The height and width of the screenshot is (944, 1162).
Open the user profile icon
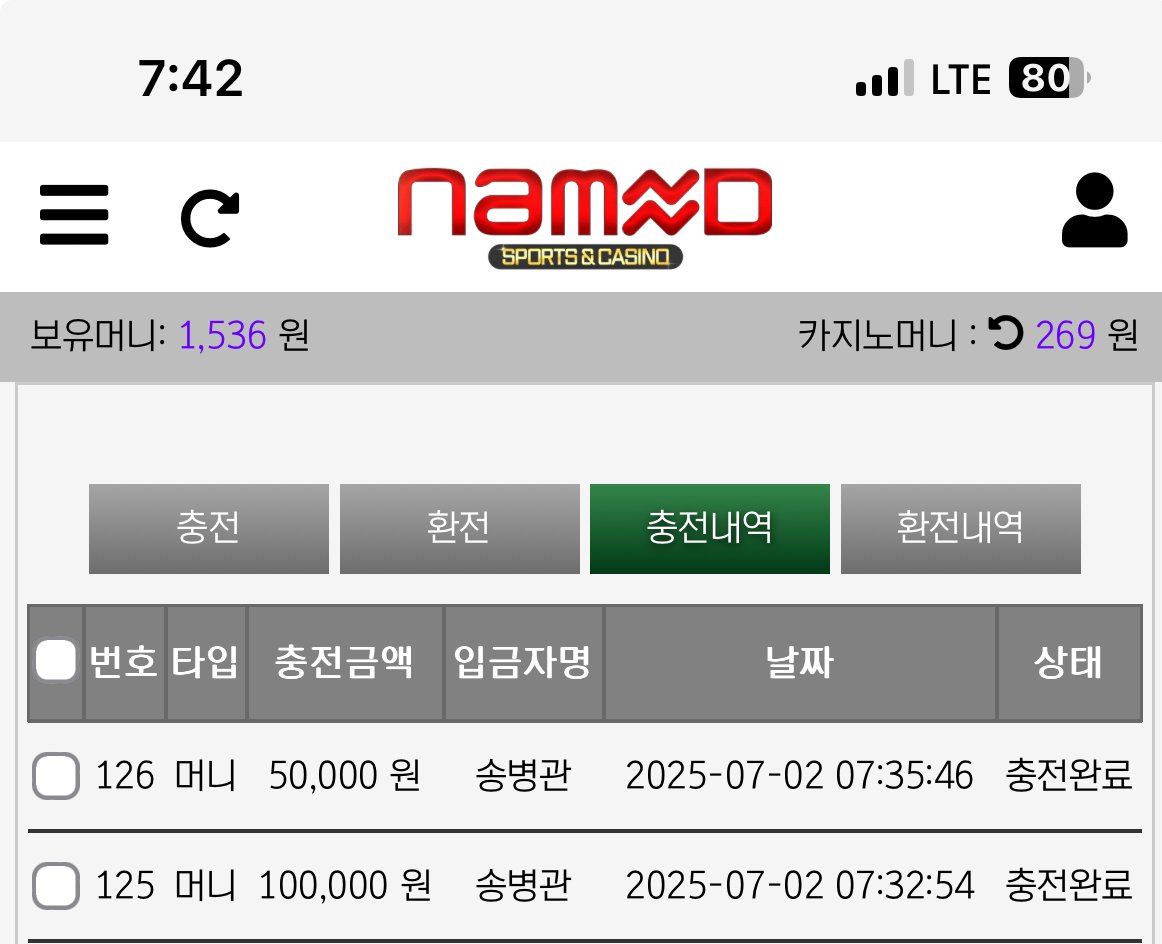(1094, 211)
